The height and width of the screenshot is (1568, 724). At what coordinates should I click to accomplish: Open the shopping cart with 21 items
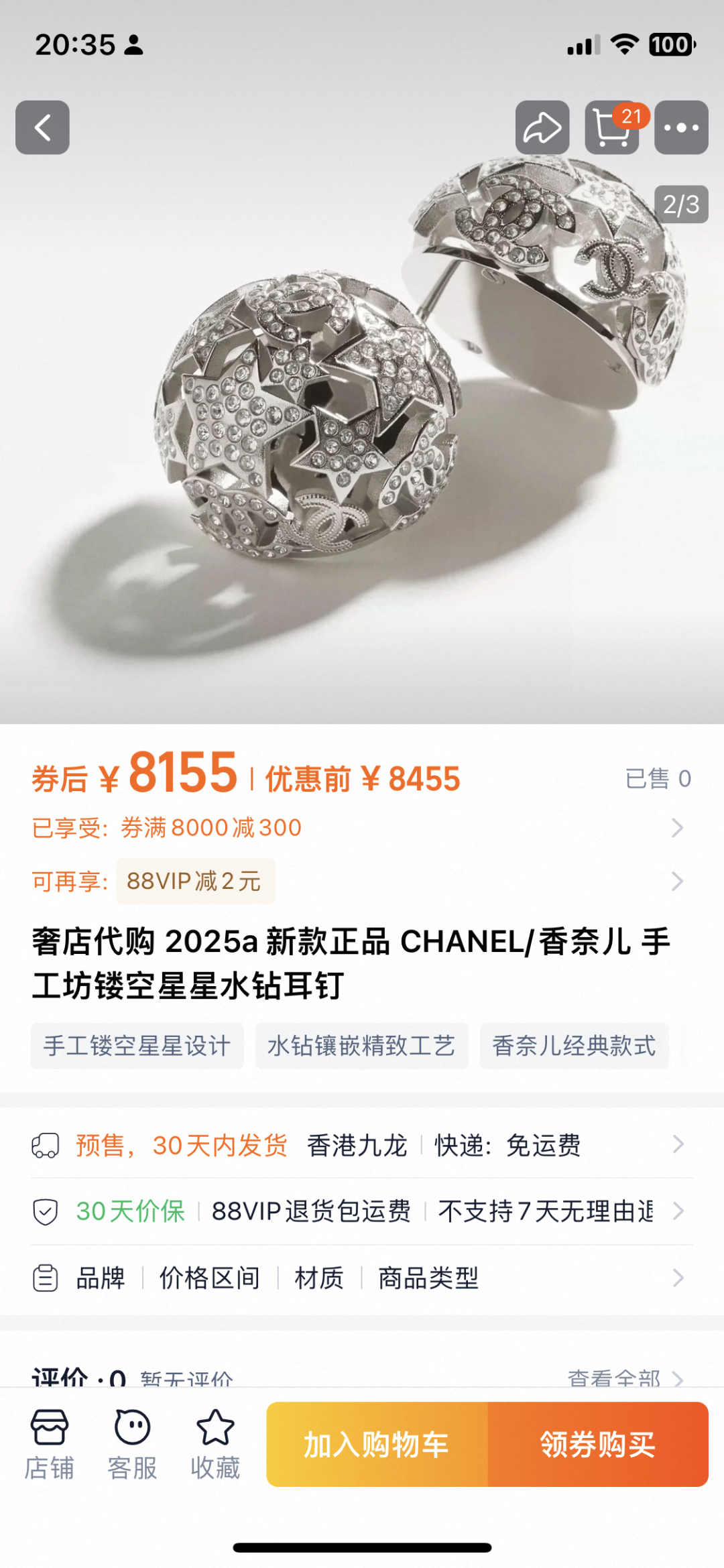point(611,127)
